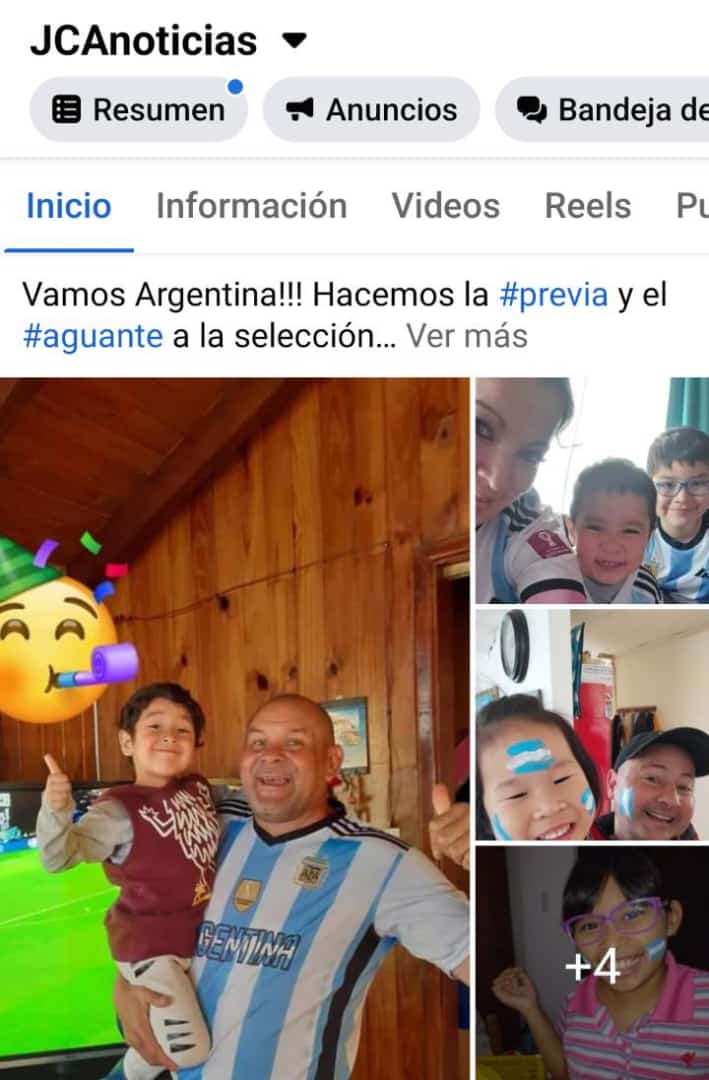
Task: Switch to the Información tab
Action: pos(251,206)
